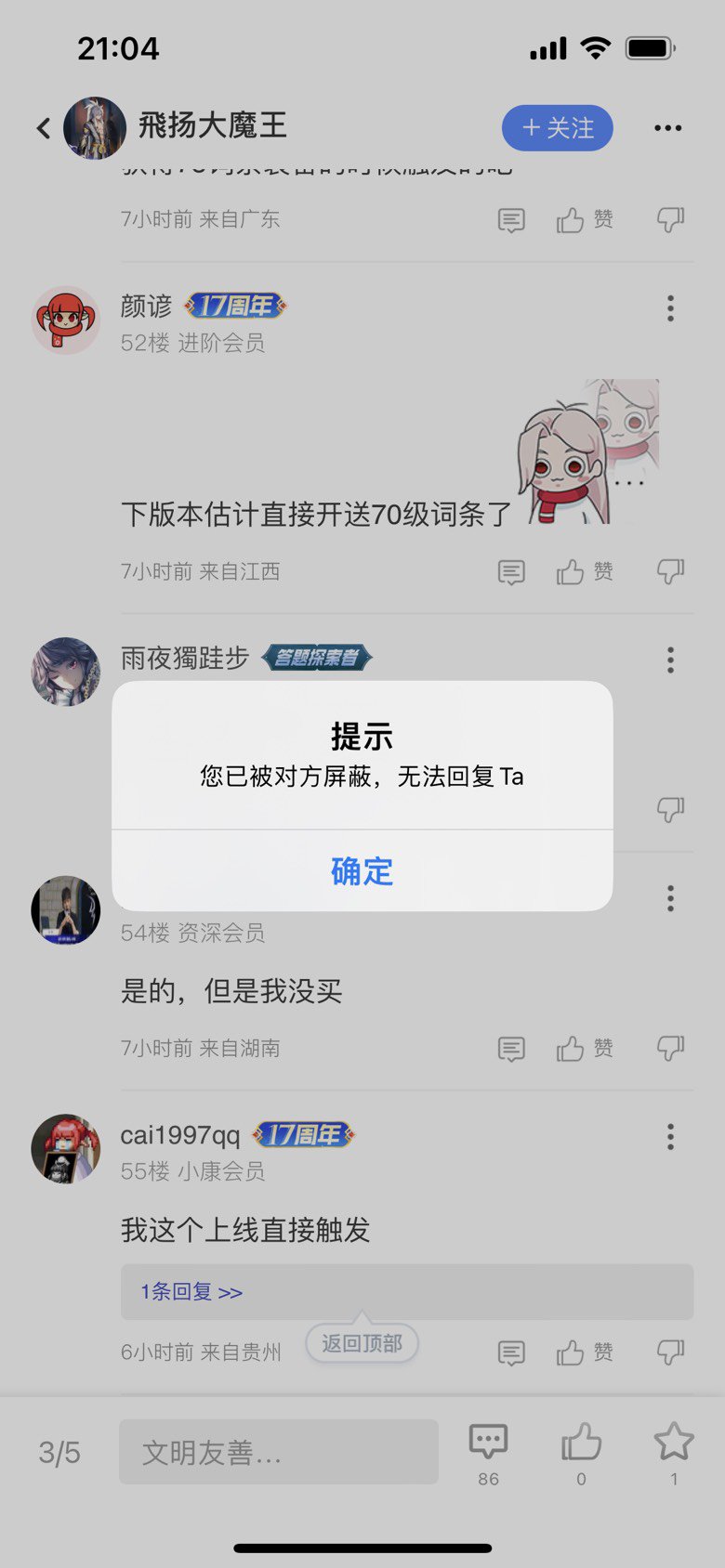This screenshot has height=1568, width=725.
Task: Open more options for 颜谚's comment
Action: point(670,308)
